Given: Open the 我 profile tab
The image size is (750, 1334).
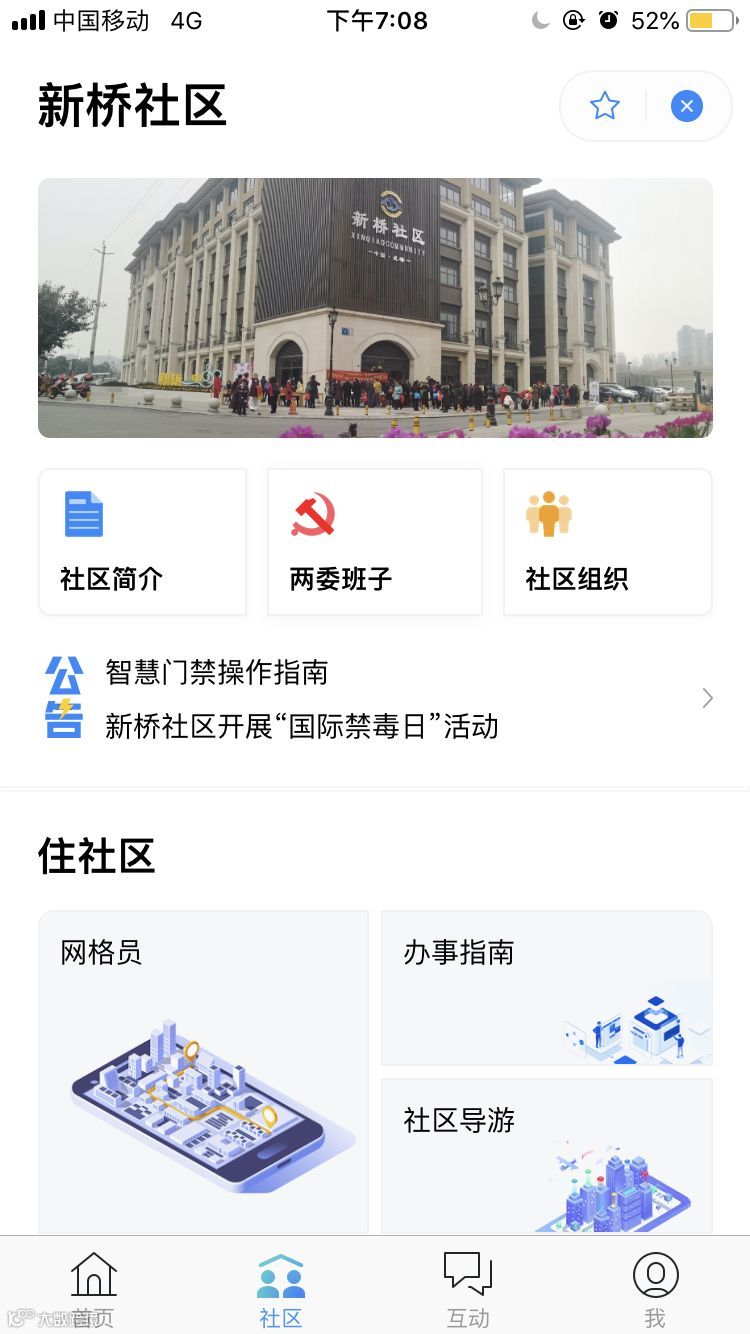Looking at the screenshot, I should point(655,1288).
